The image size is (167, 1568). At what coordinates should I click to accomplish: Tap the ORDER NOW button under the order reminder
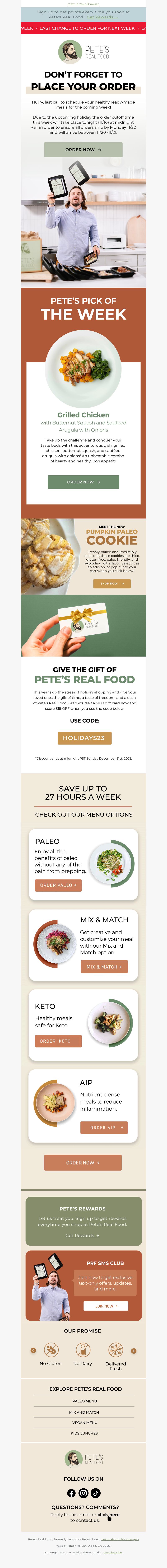tap(83, 149)
